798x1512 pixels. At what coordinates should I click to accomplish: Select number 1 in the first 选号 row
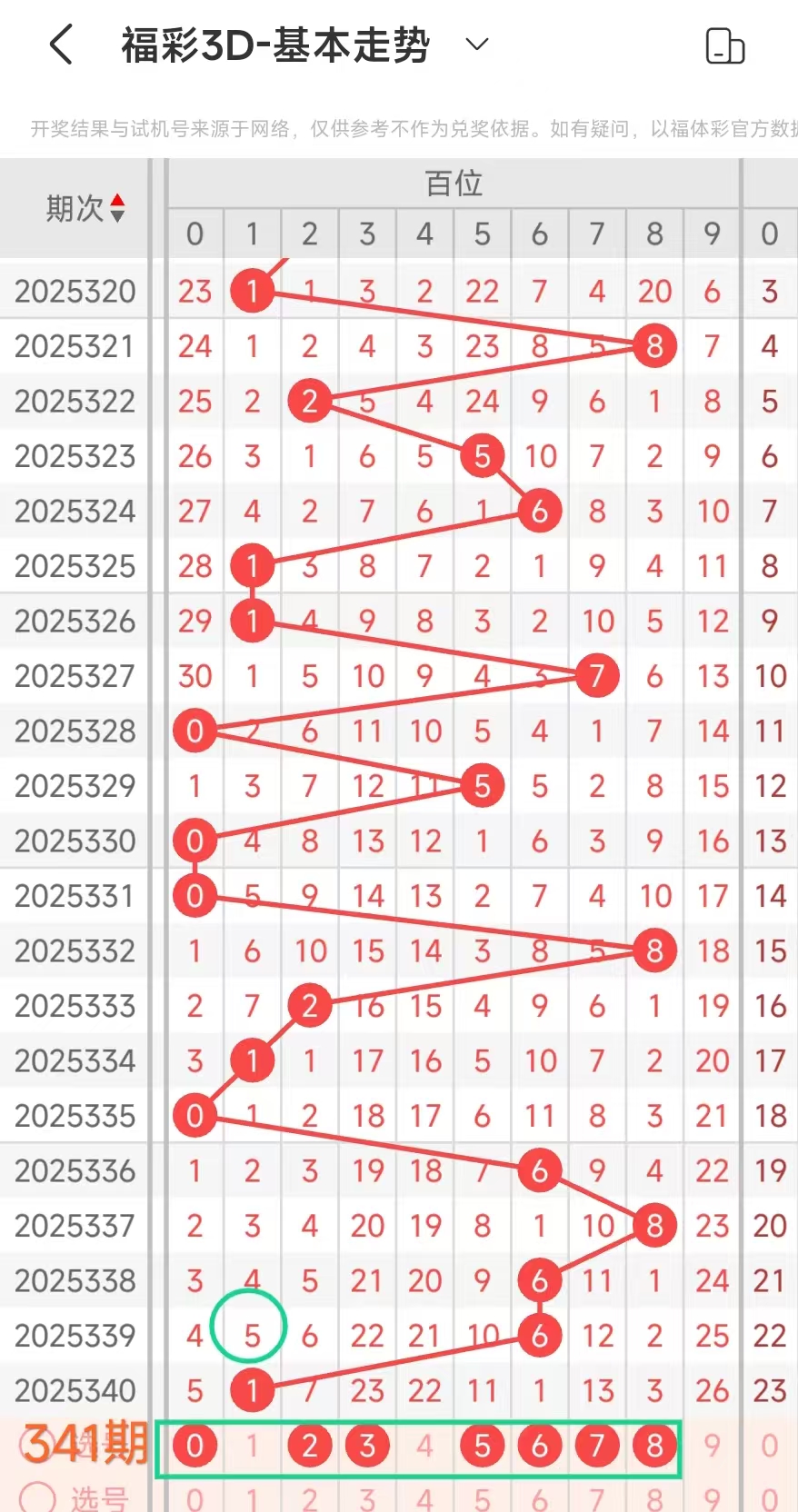pyautogui.click(x=252, y=1446)
